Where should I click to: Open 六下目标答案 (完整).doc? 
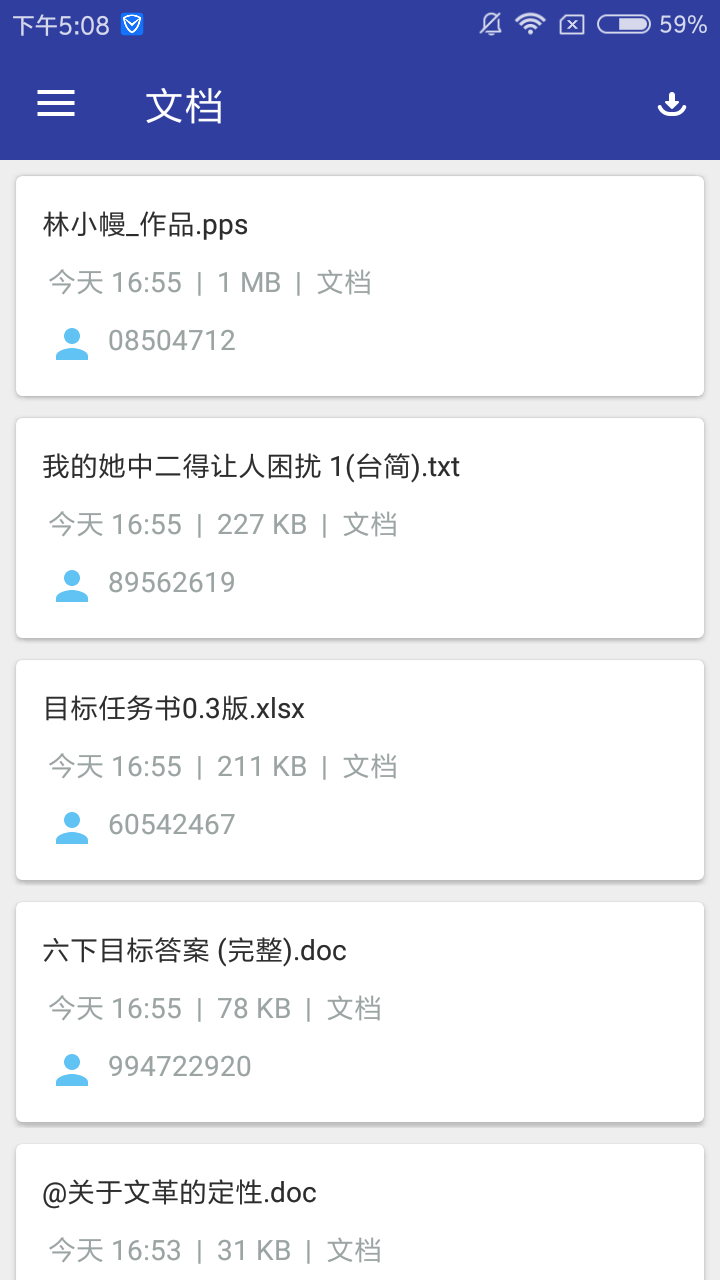point(194,950)
